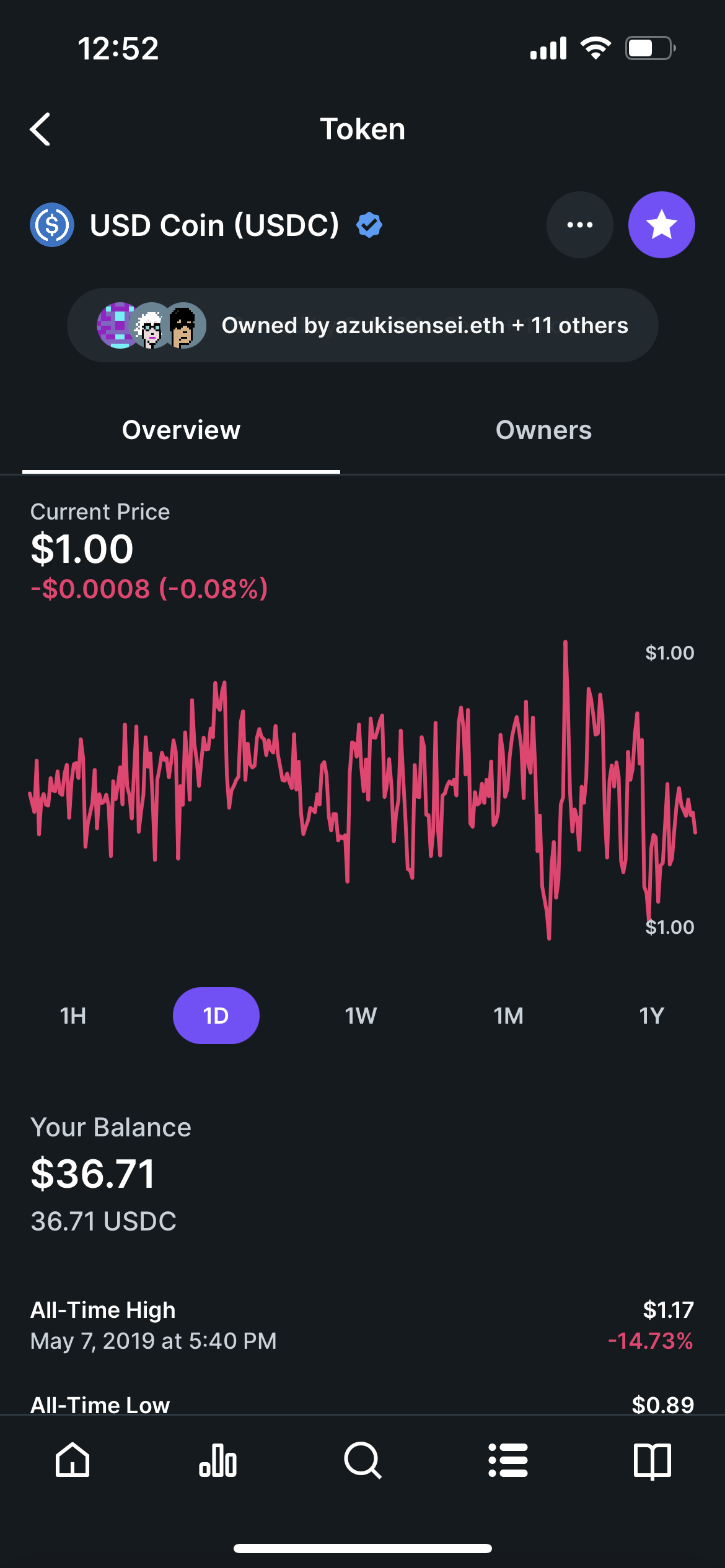
Task: View the 1Y price history
Action: click(651, 1016)
